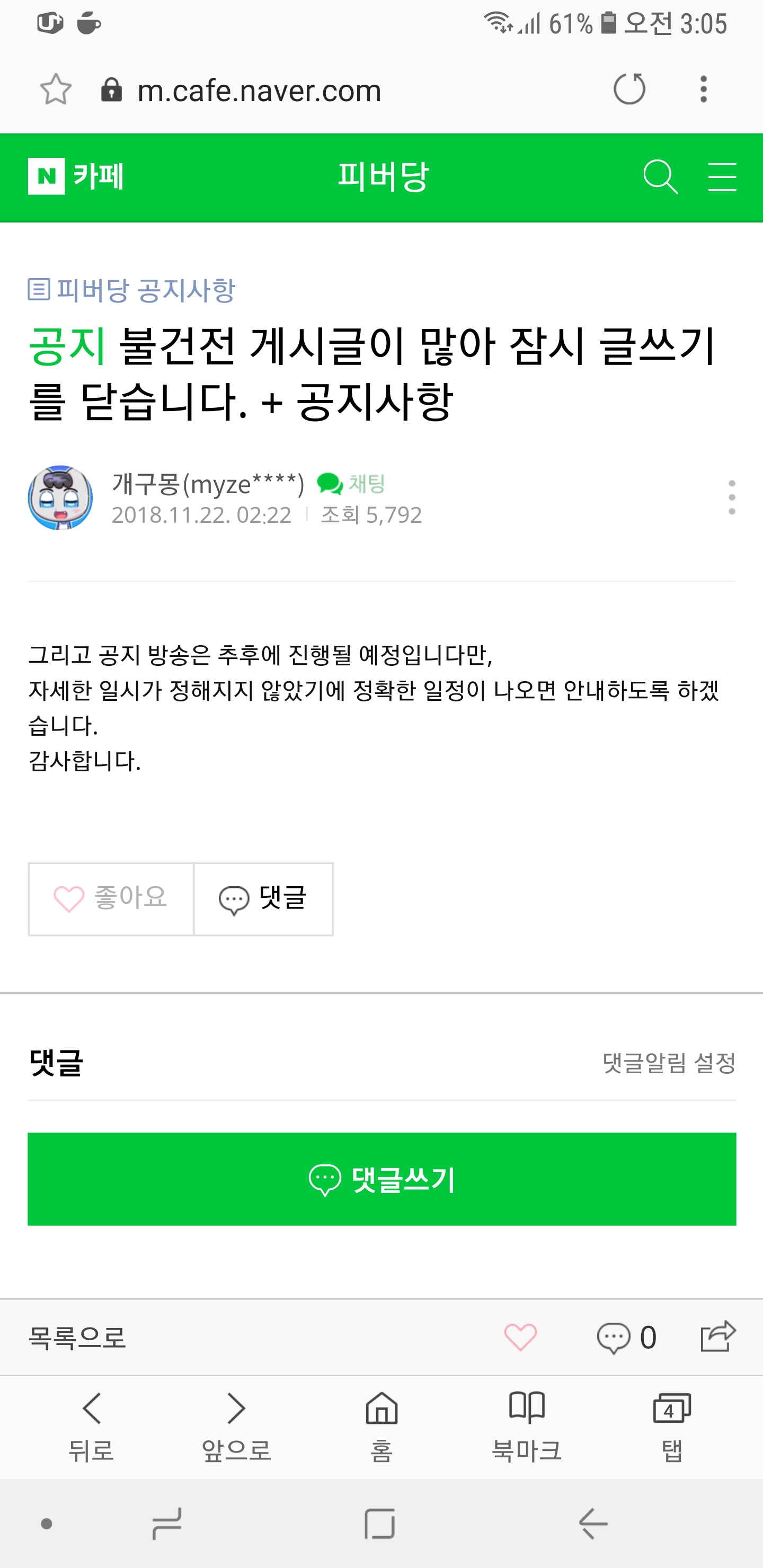The height and width of the screenshot is (1568, 763).
Task: Reload the page in the browser
Action: pos(629,90)
